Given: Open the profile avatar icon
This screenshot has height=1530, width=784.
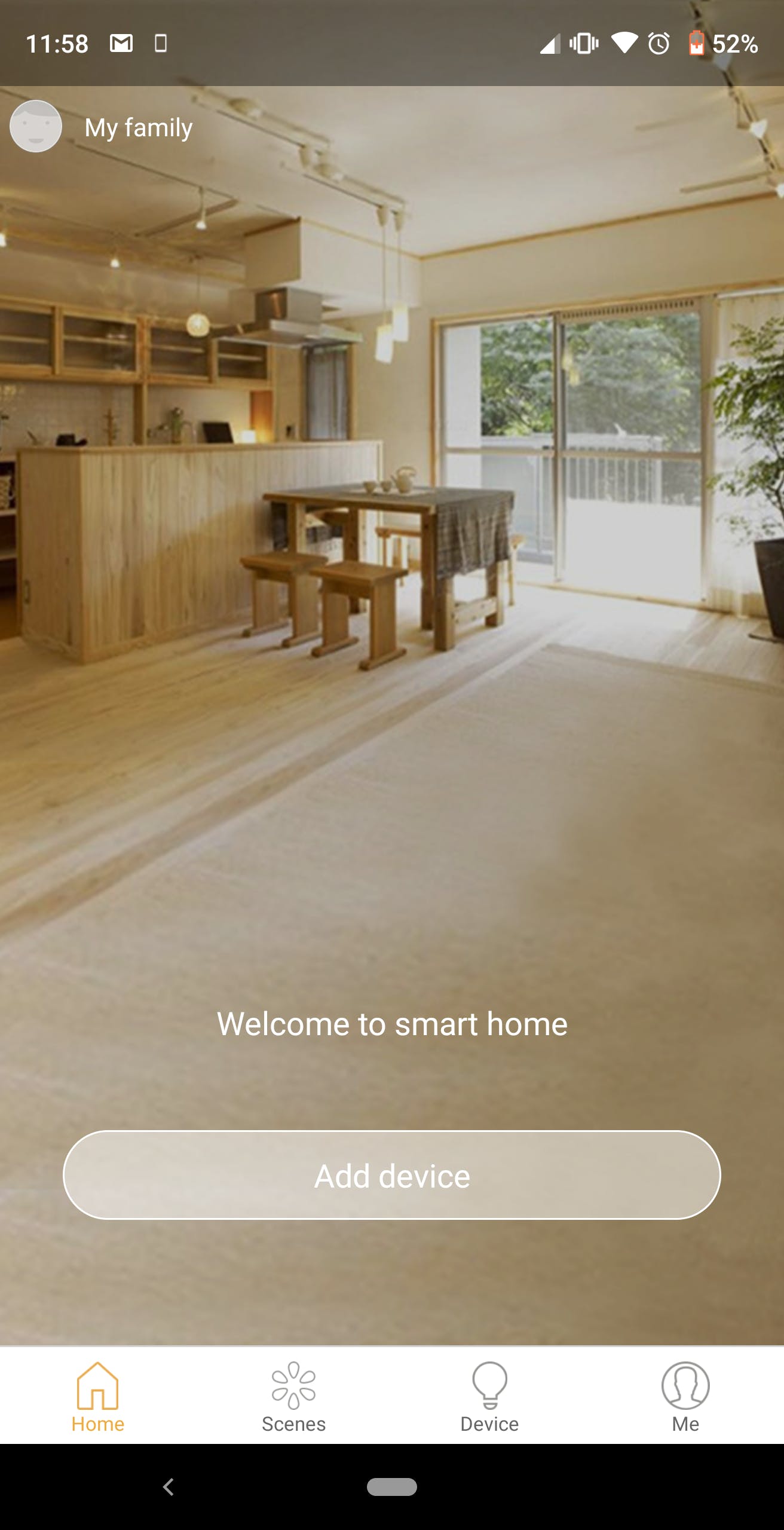Looking at the screenshot, I should point(36,126).
